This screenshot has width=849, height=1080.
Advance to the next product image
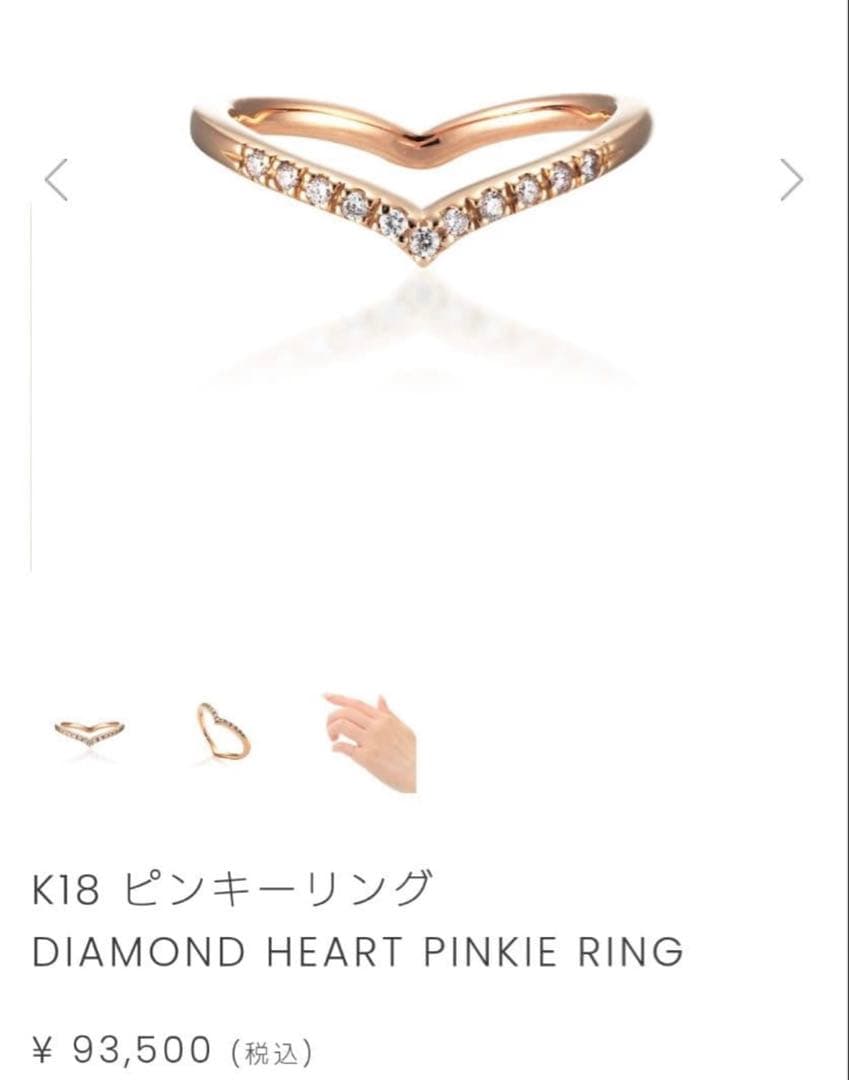pyautogui.click(x=792, y=180)
